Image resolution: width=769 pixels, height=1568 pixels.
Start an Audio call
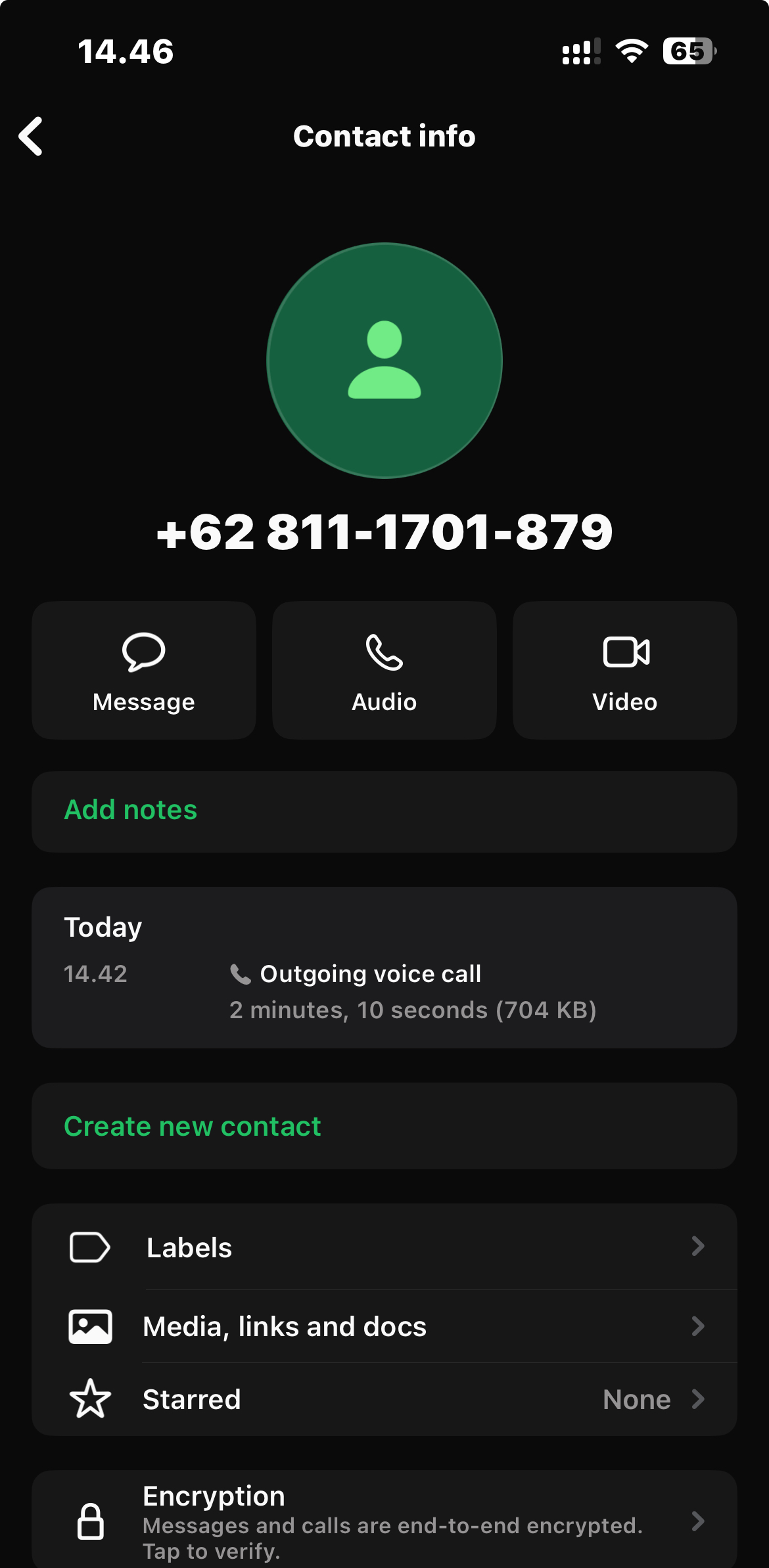click(384, 671)
